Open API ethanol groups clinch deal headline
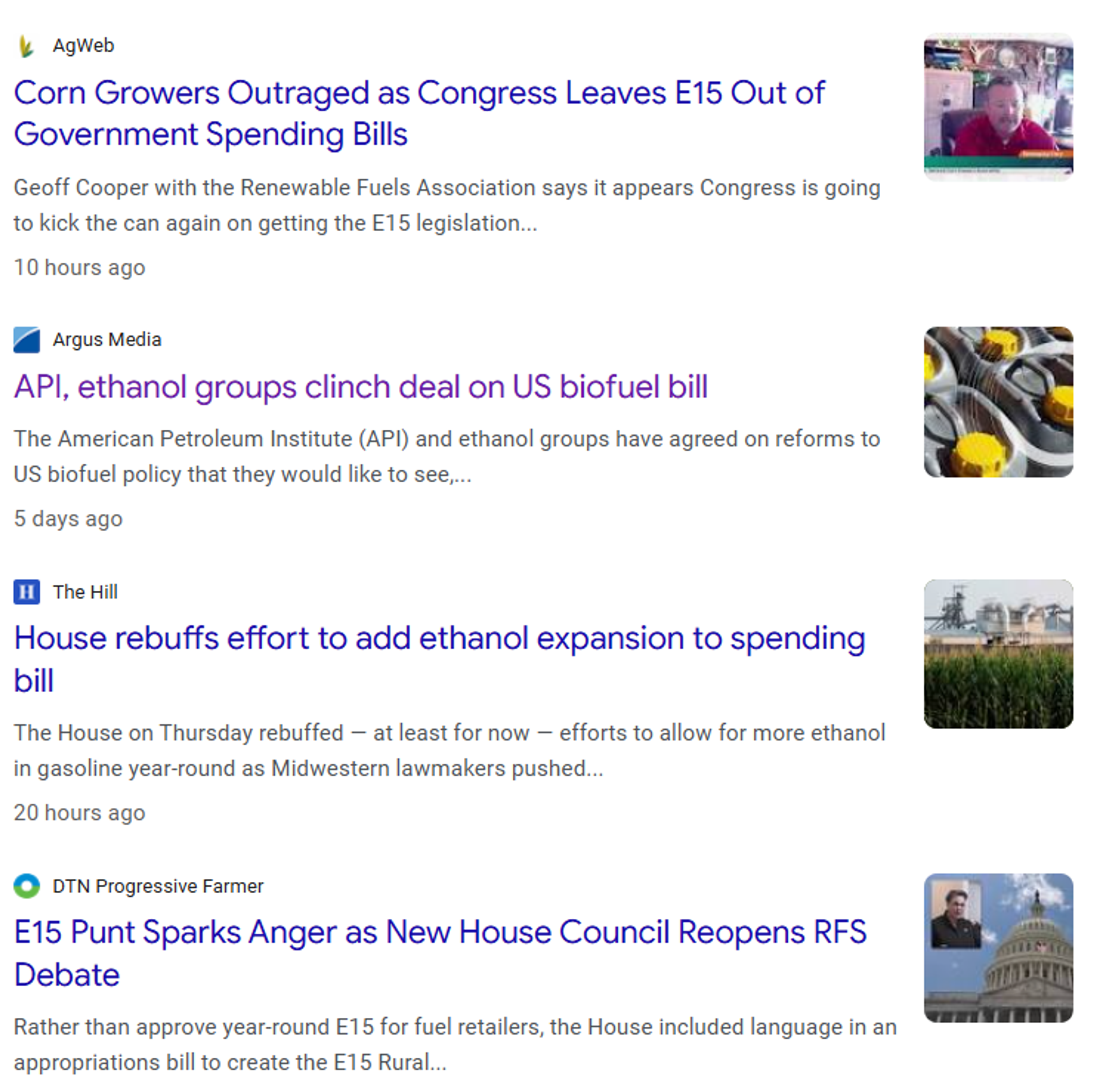Image resolution: width=1119 pixels, height=1092 pixels. (x=360, y=387)
